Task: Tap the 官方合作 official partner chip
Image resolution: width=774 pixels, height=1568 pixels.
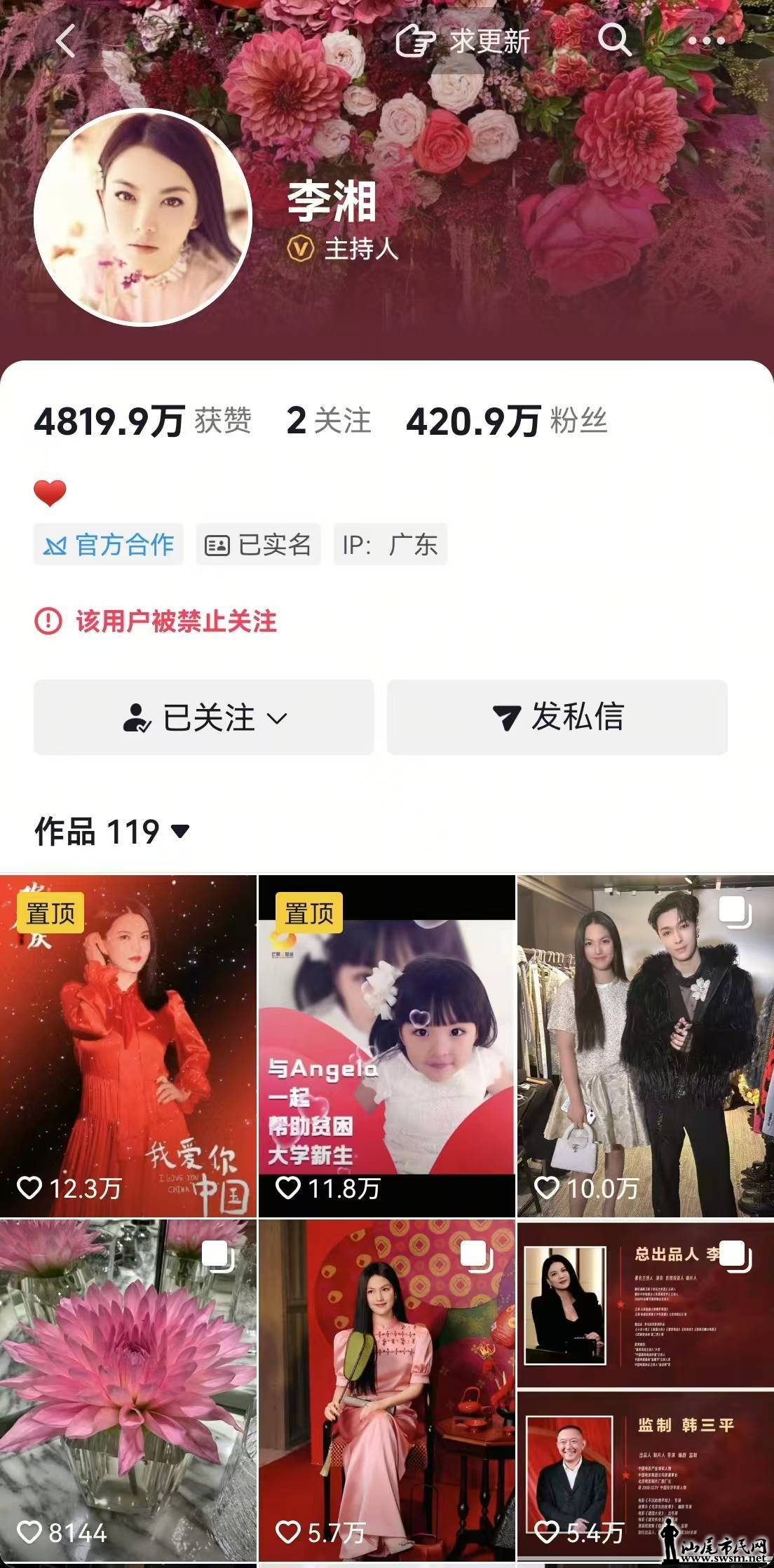Action: coord(109,544)
